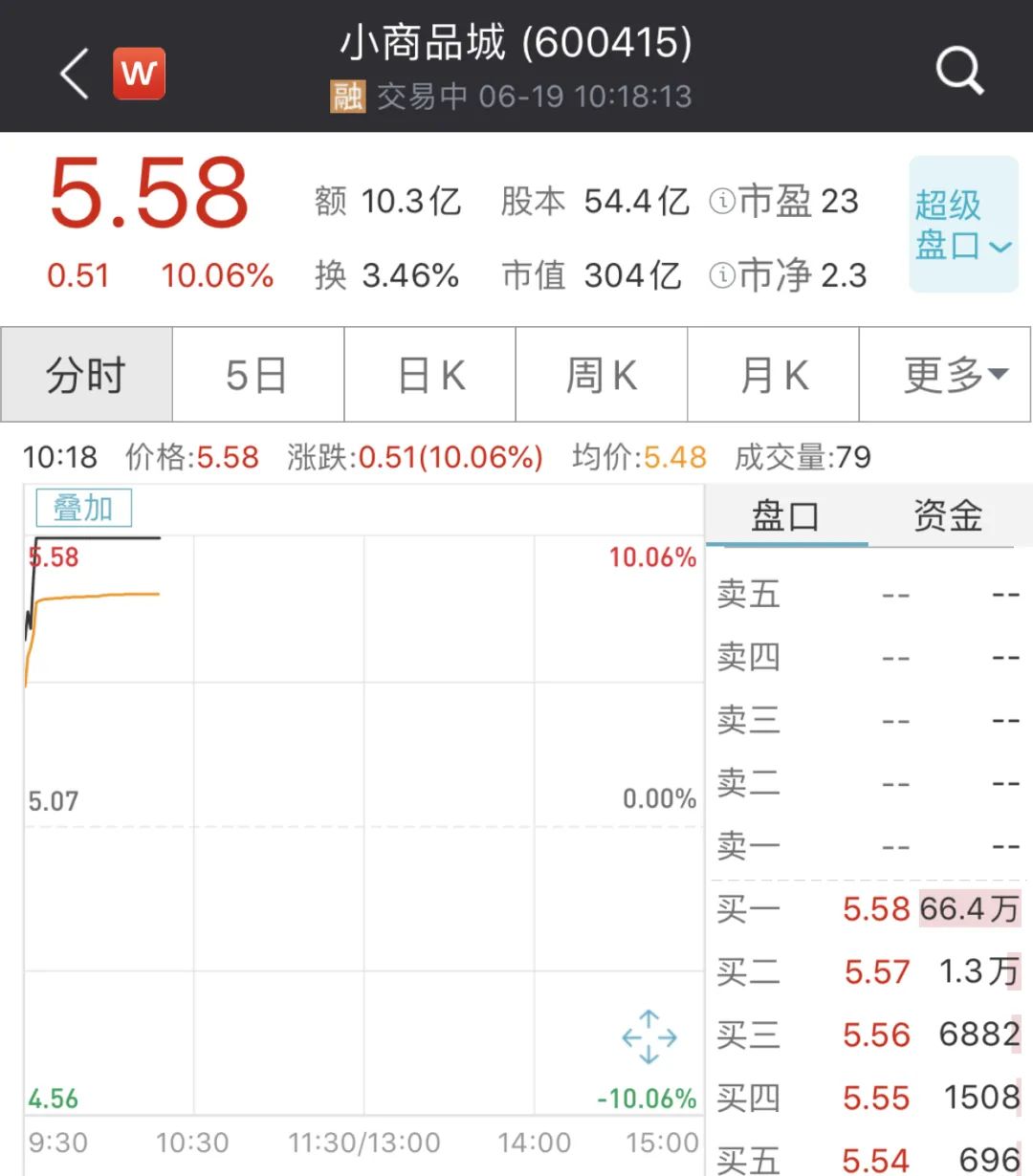
Task: Tap the chart expand arrows icon
Action: 649,1037
